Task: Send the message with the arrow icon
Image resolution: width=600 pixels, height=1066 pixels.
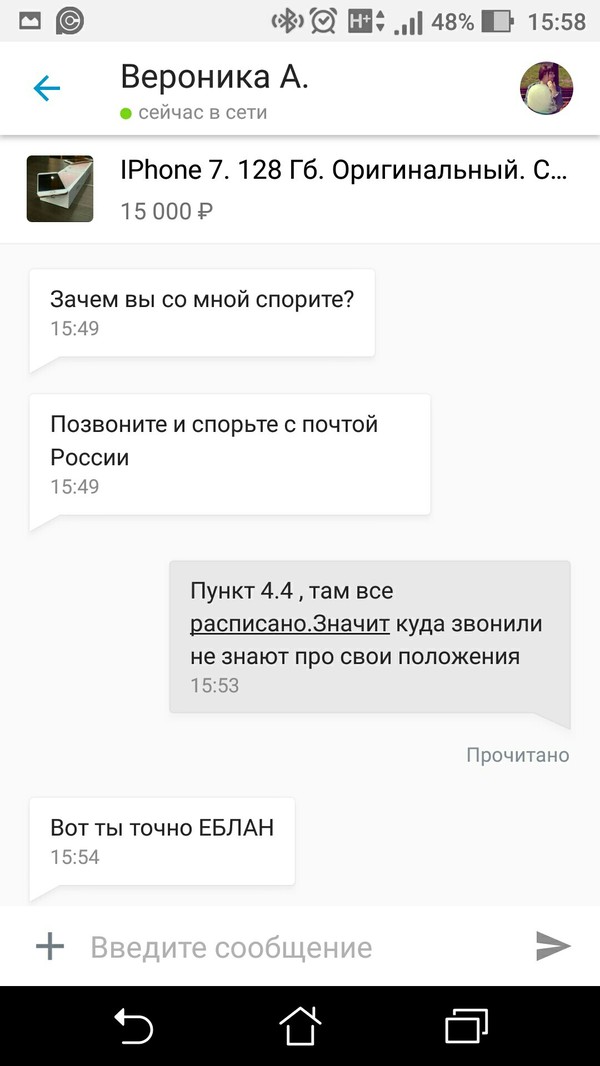Action: click(552, 946)
